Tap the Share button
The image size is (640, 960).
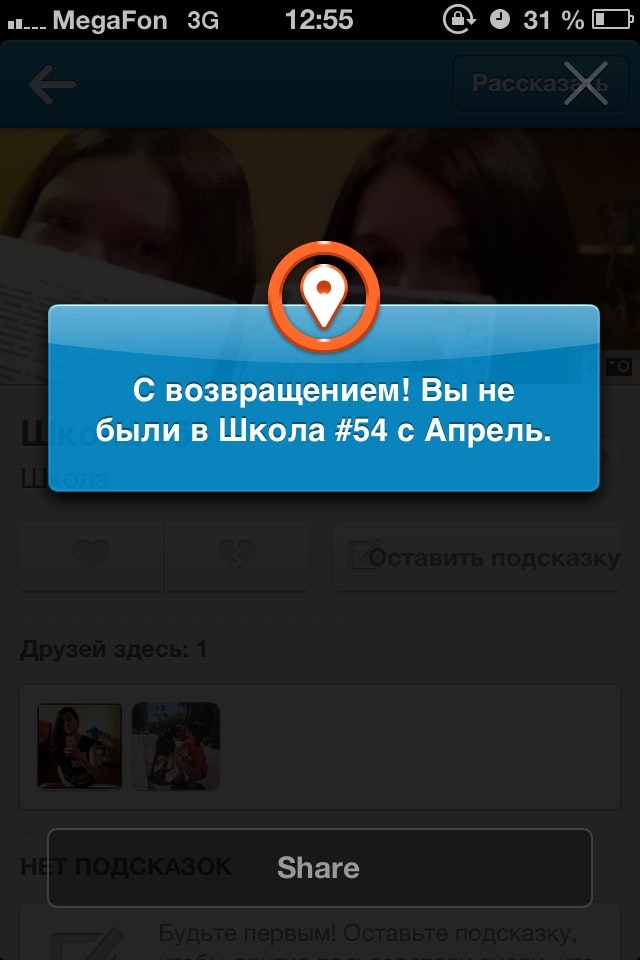(x=319, y=868)
